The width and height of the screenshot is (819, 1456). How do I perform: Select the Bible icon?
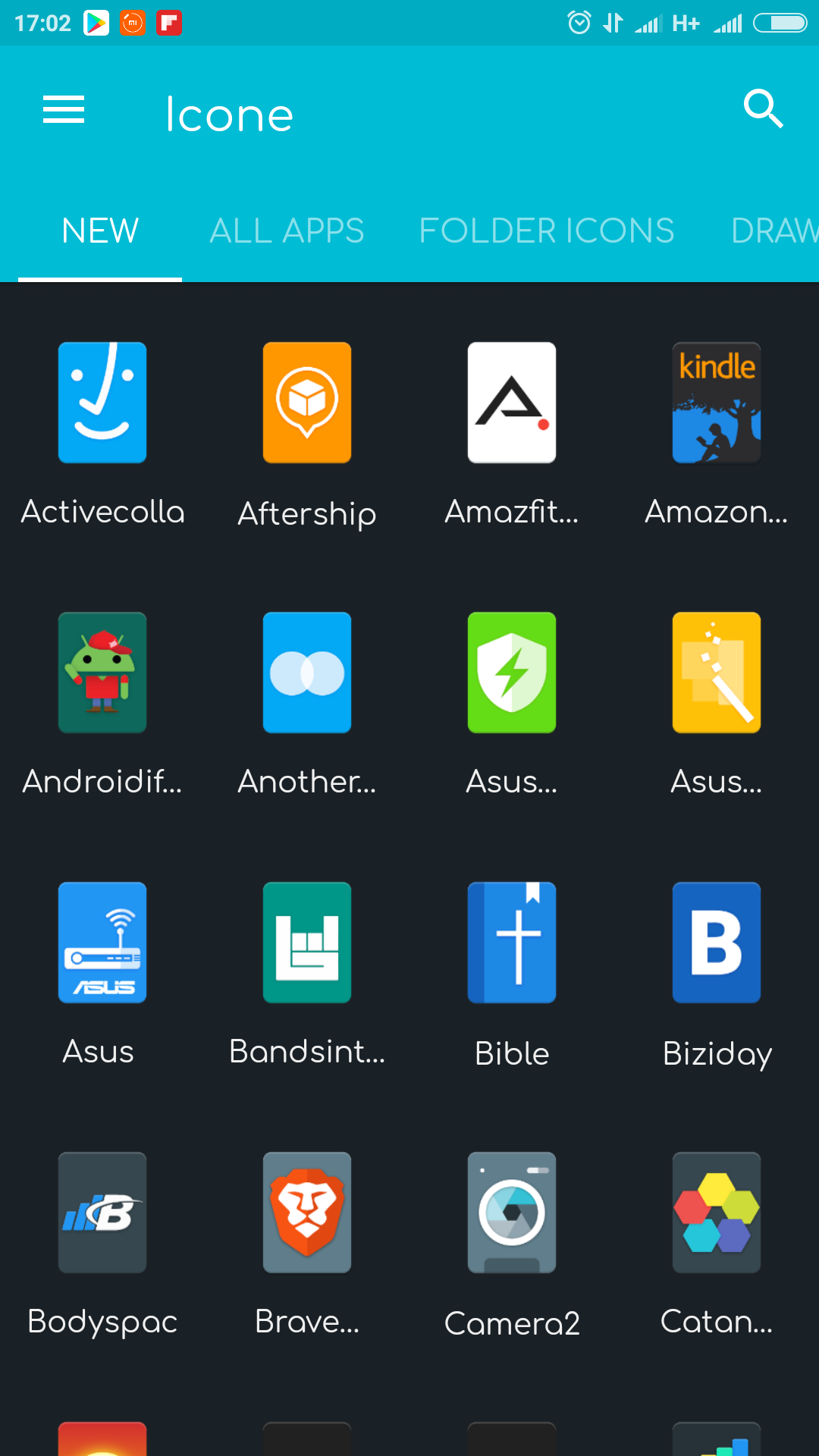512,943
